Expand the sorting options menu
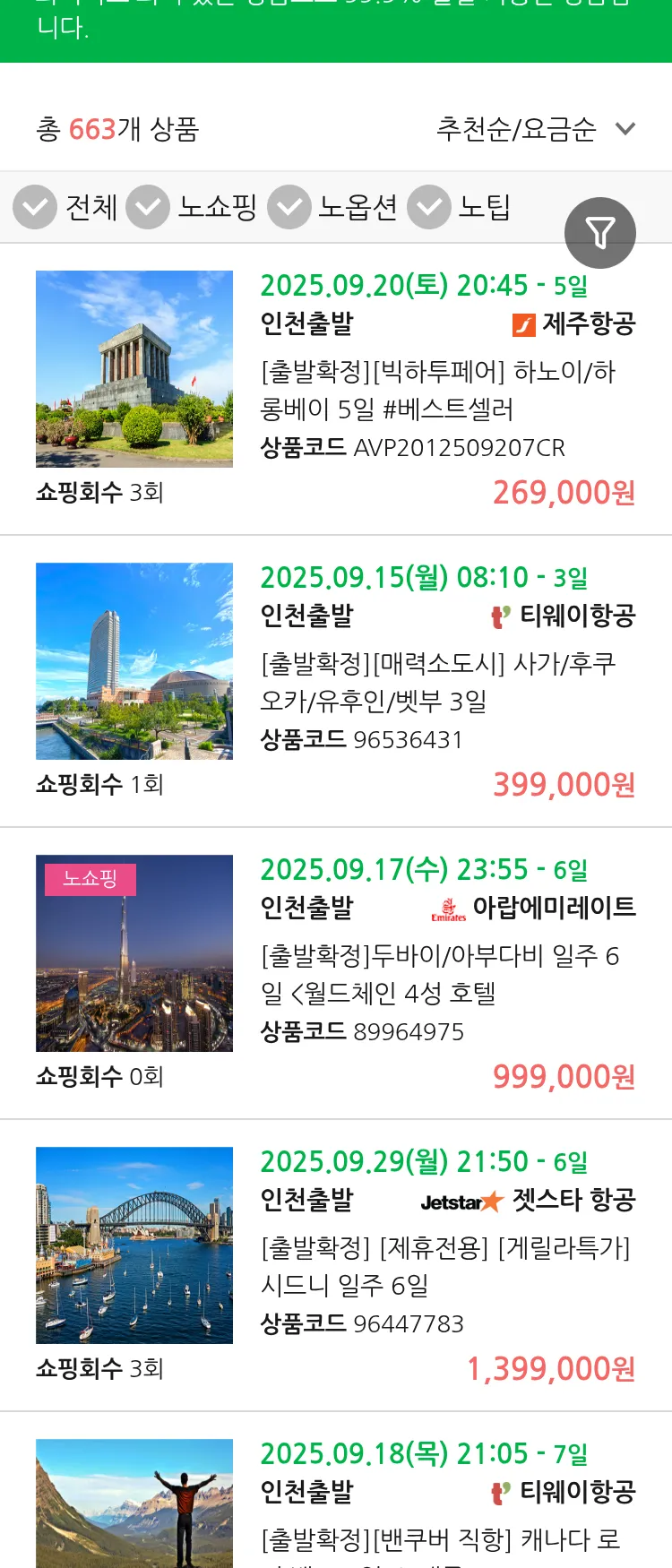This screenshot has width=672, height=1568. click(x=538, y=129)
